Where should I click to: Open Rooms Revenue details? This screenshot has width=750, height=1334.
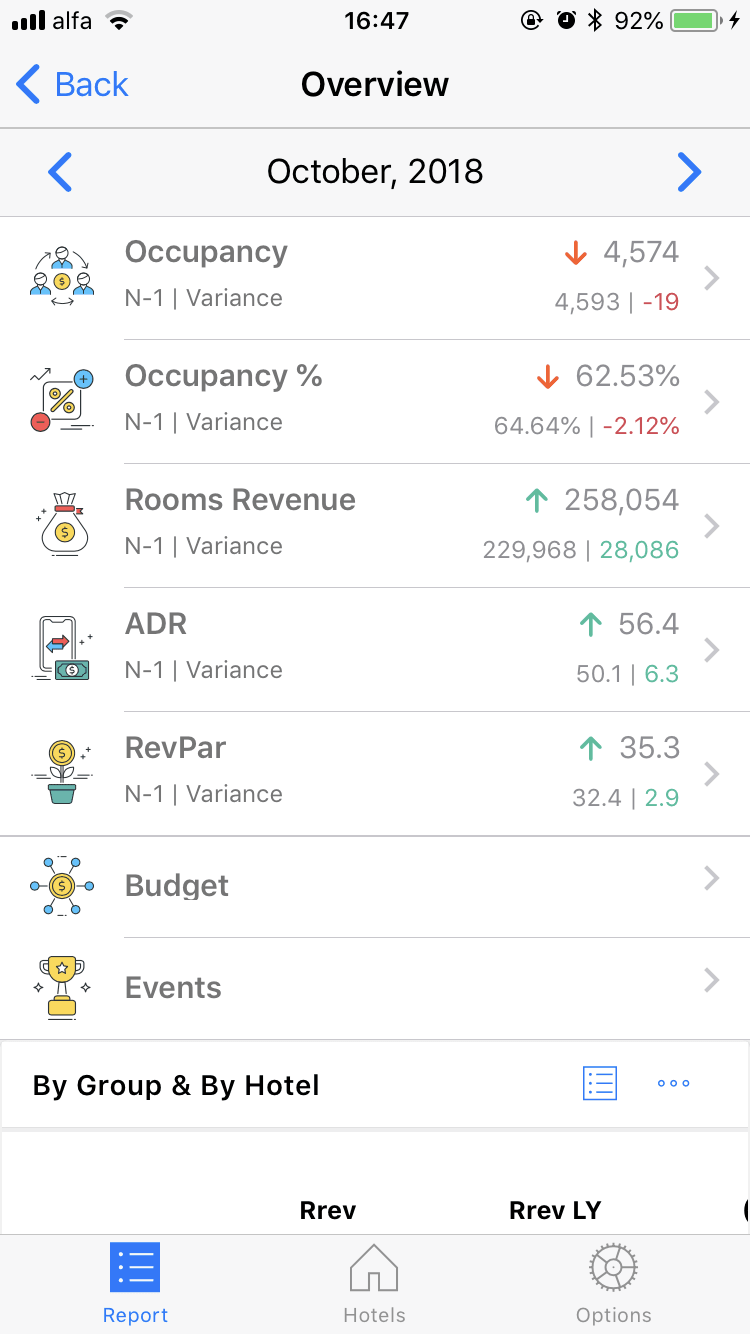[x=400, y=526]
